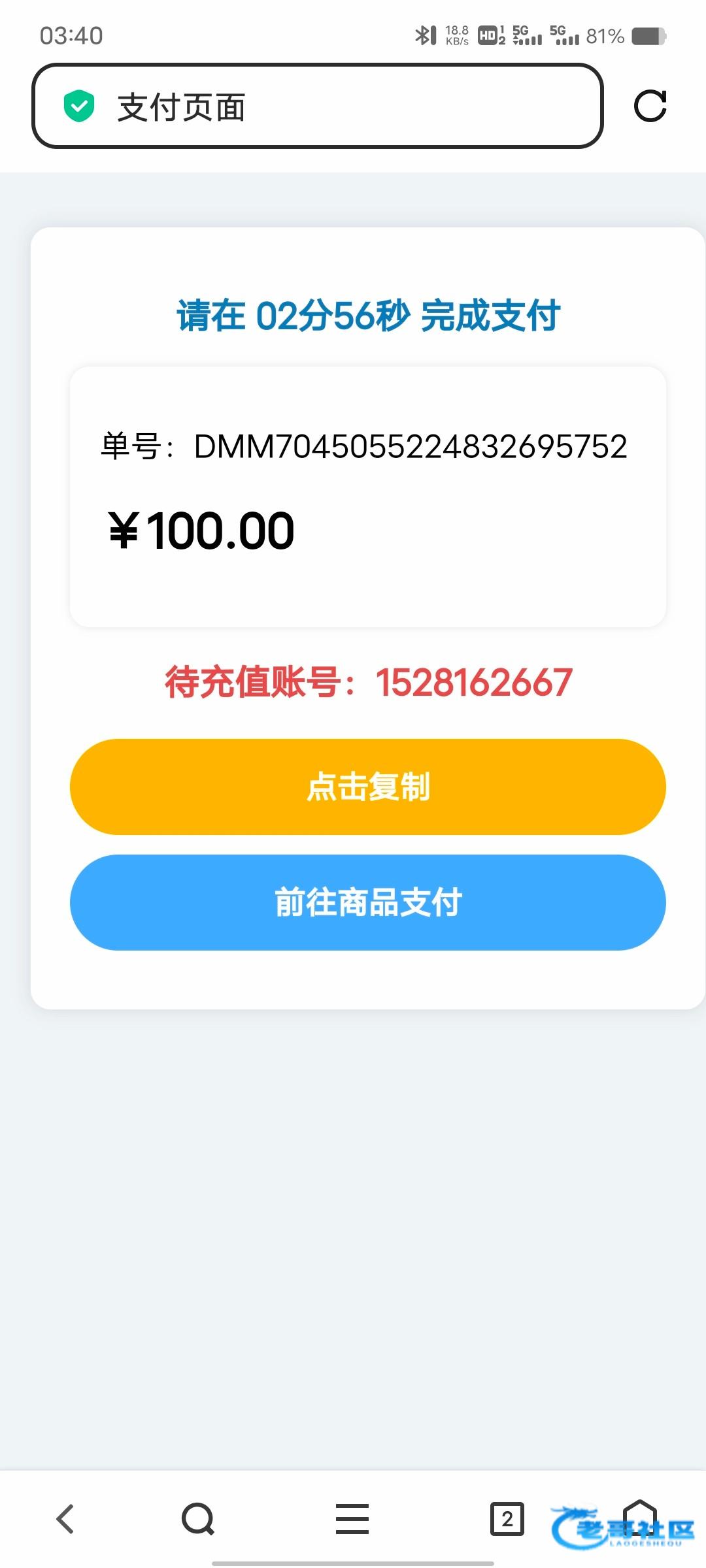This screenshot has height=1568, width=706.
Task: Go to the browser home page
Action: pos(640,1517)
